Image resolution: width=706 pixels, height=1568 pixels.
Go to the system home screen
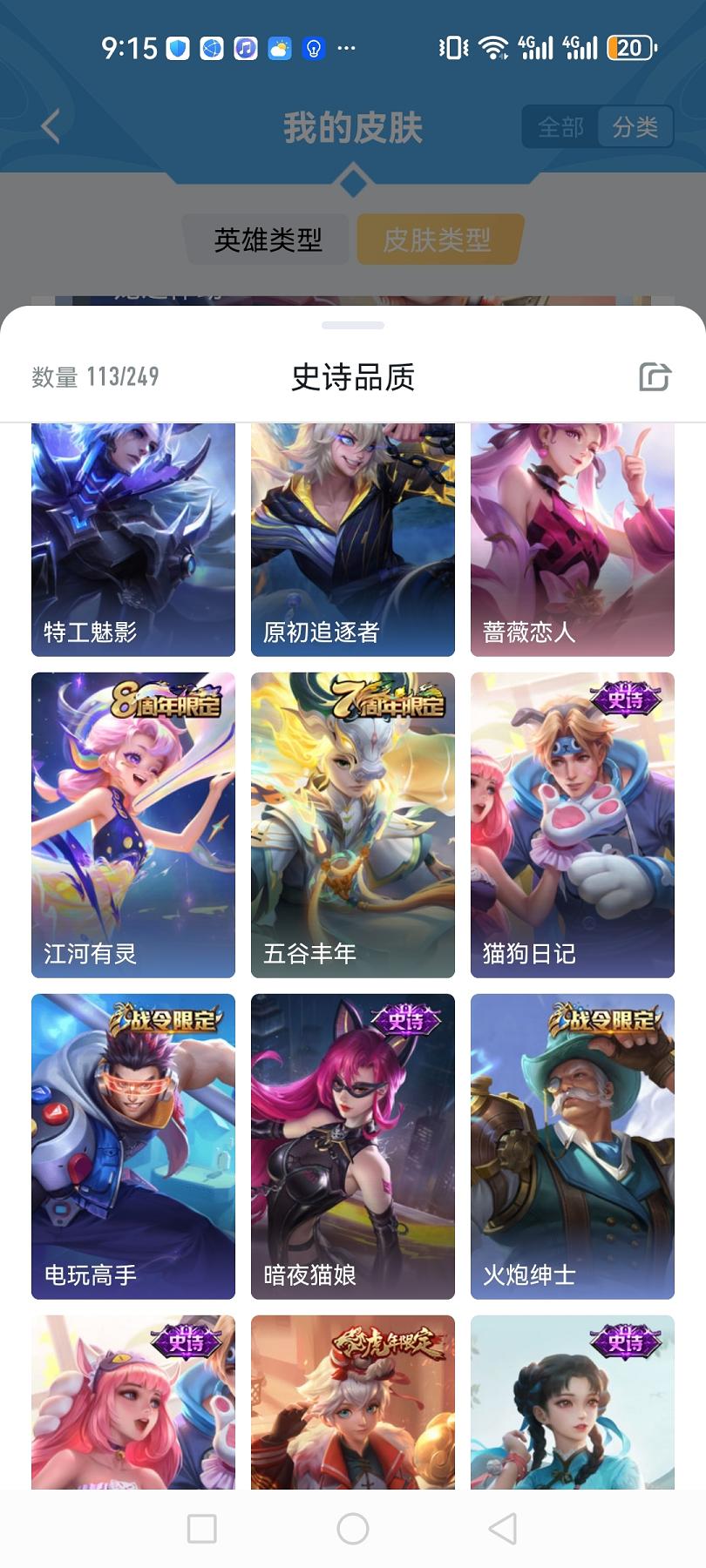coord(353,1528)
